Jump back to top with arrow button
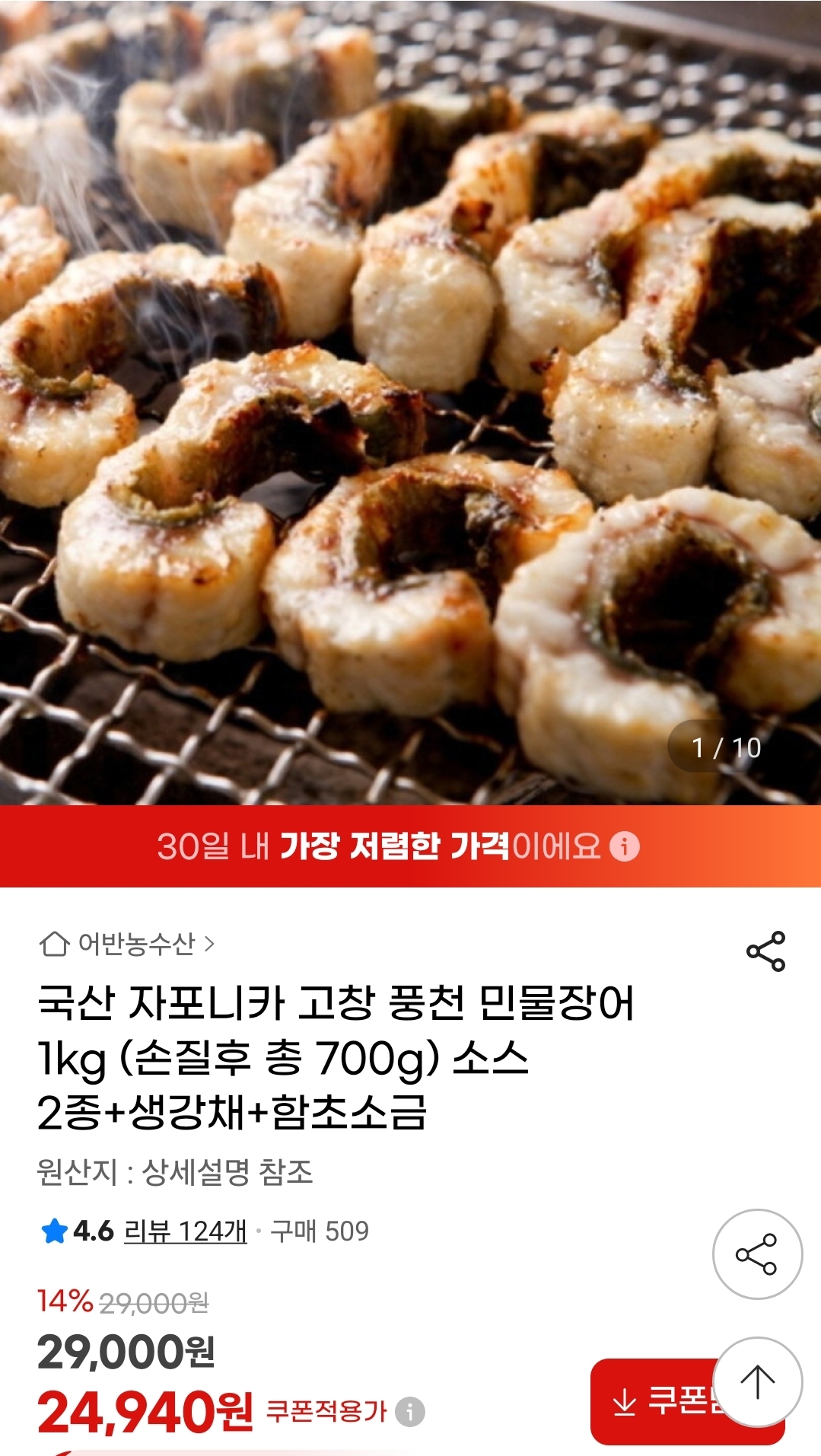 tap(757, 1381)
